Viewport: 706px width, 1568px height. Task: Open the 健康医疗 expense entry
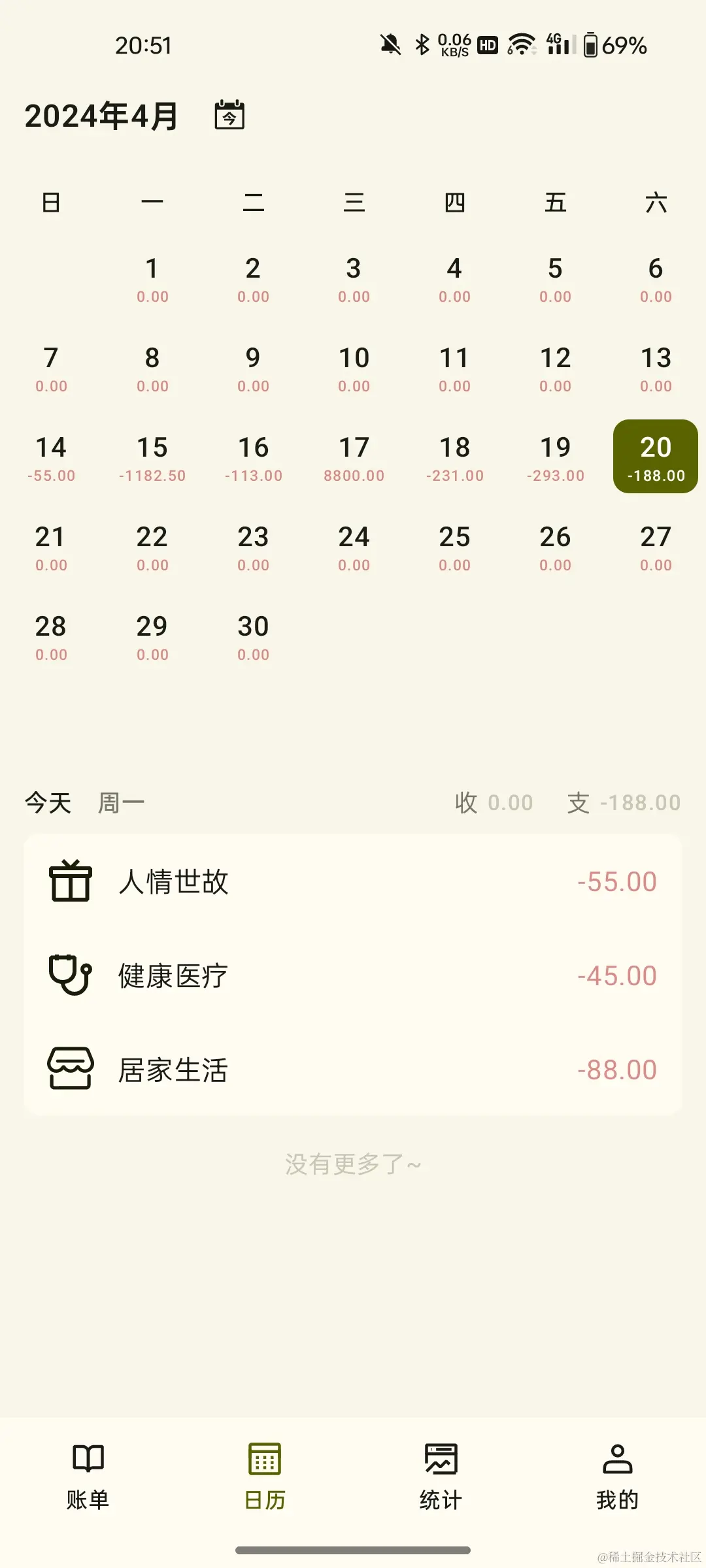tap(353, 975)
